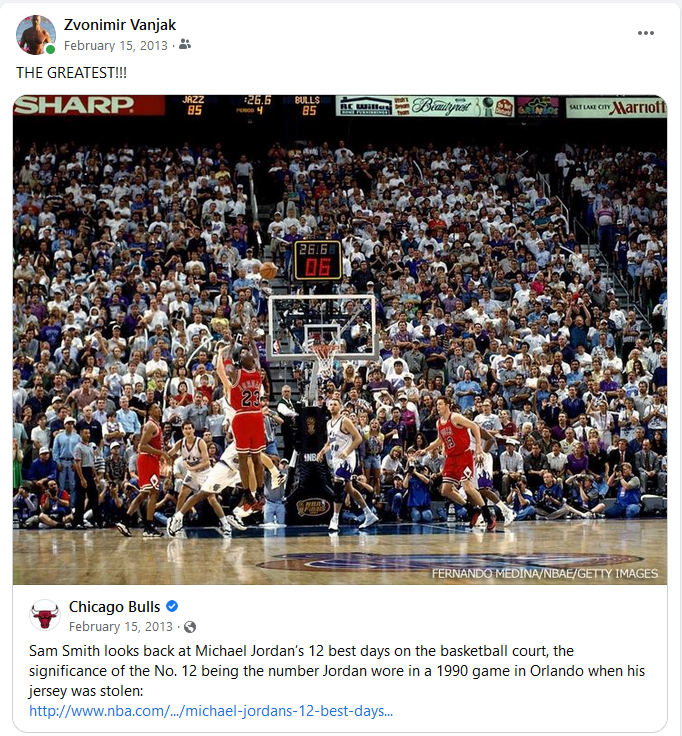Open the shared basketball game photo

(x=340, y=340)
